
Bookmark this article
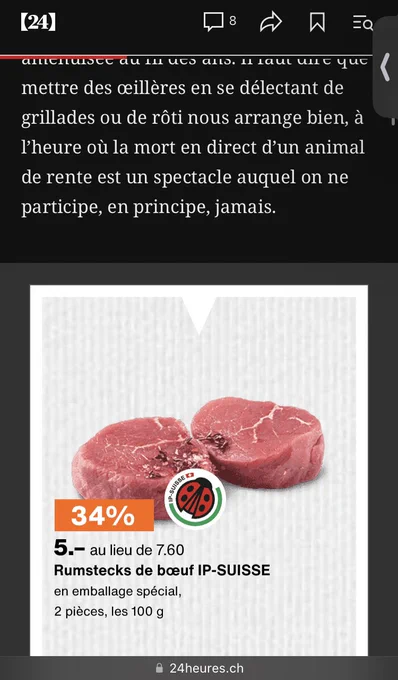coord(317,22)
